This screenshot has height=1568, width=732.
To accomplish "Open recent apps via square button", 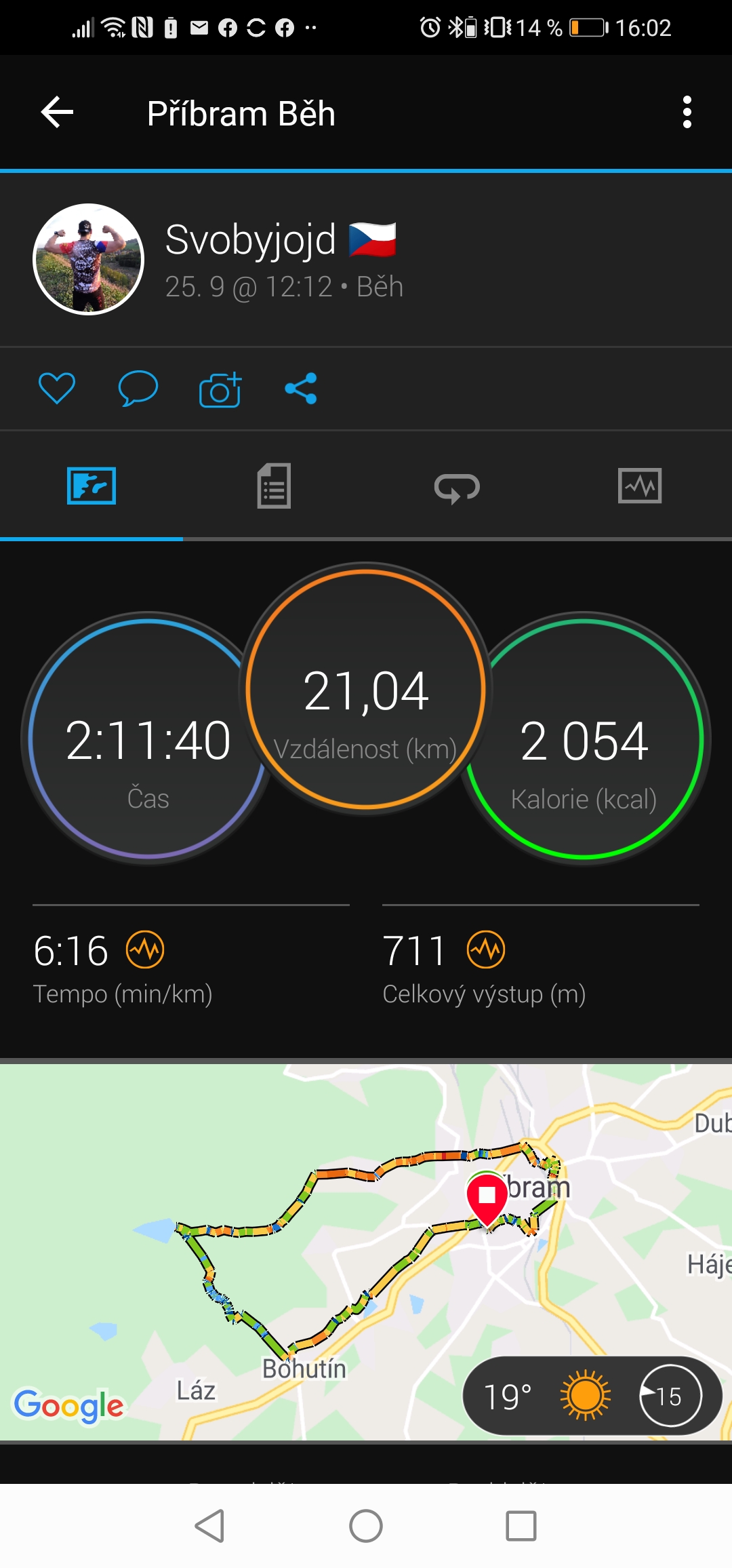I will click(521, 1526).
